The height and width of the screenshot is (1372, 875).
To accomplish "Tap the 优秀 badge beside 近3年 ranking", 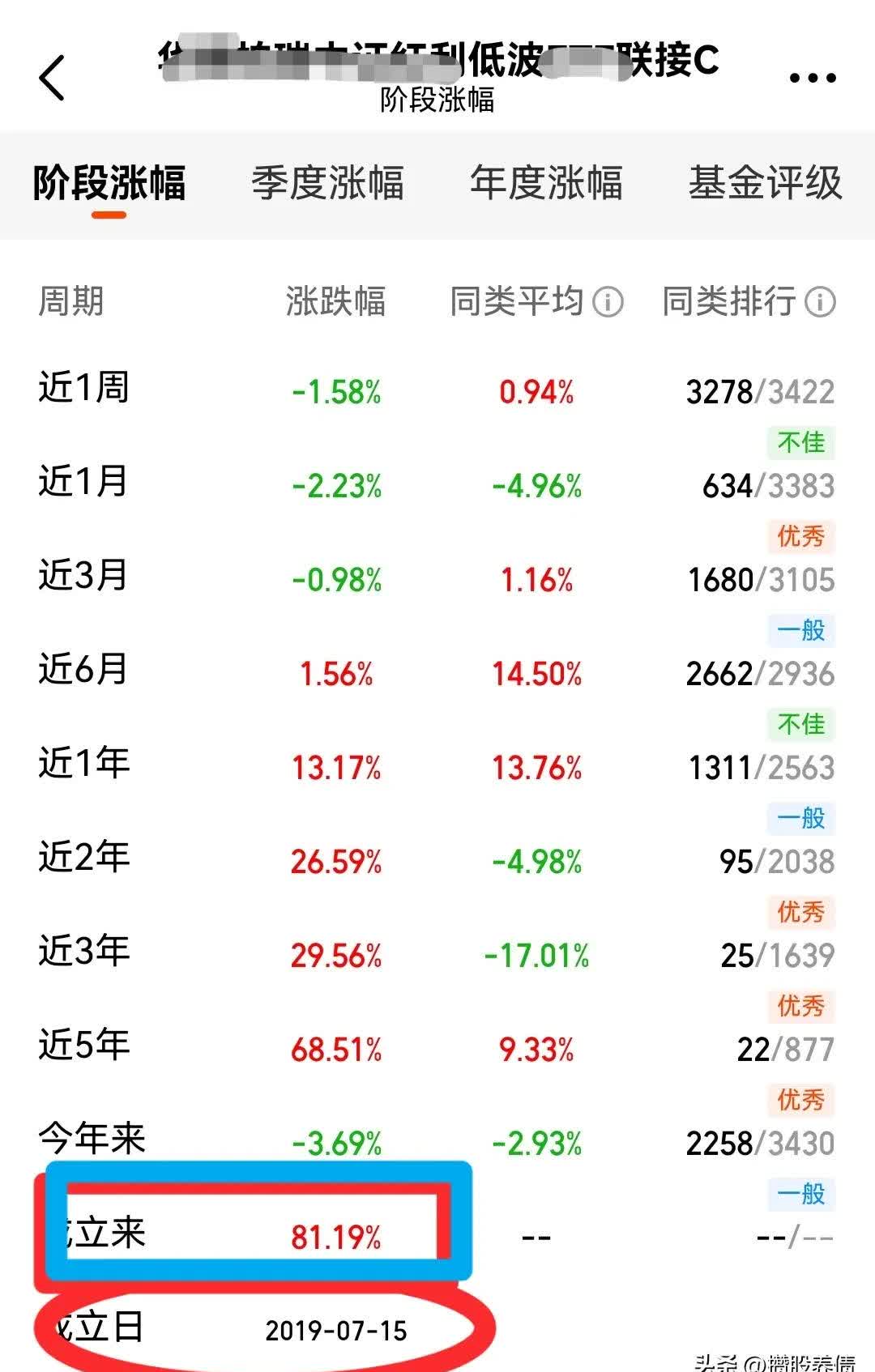I will click(800, 1004).
